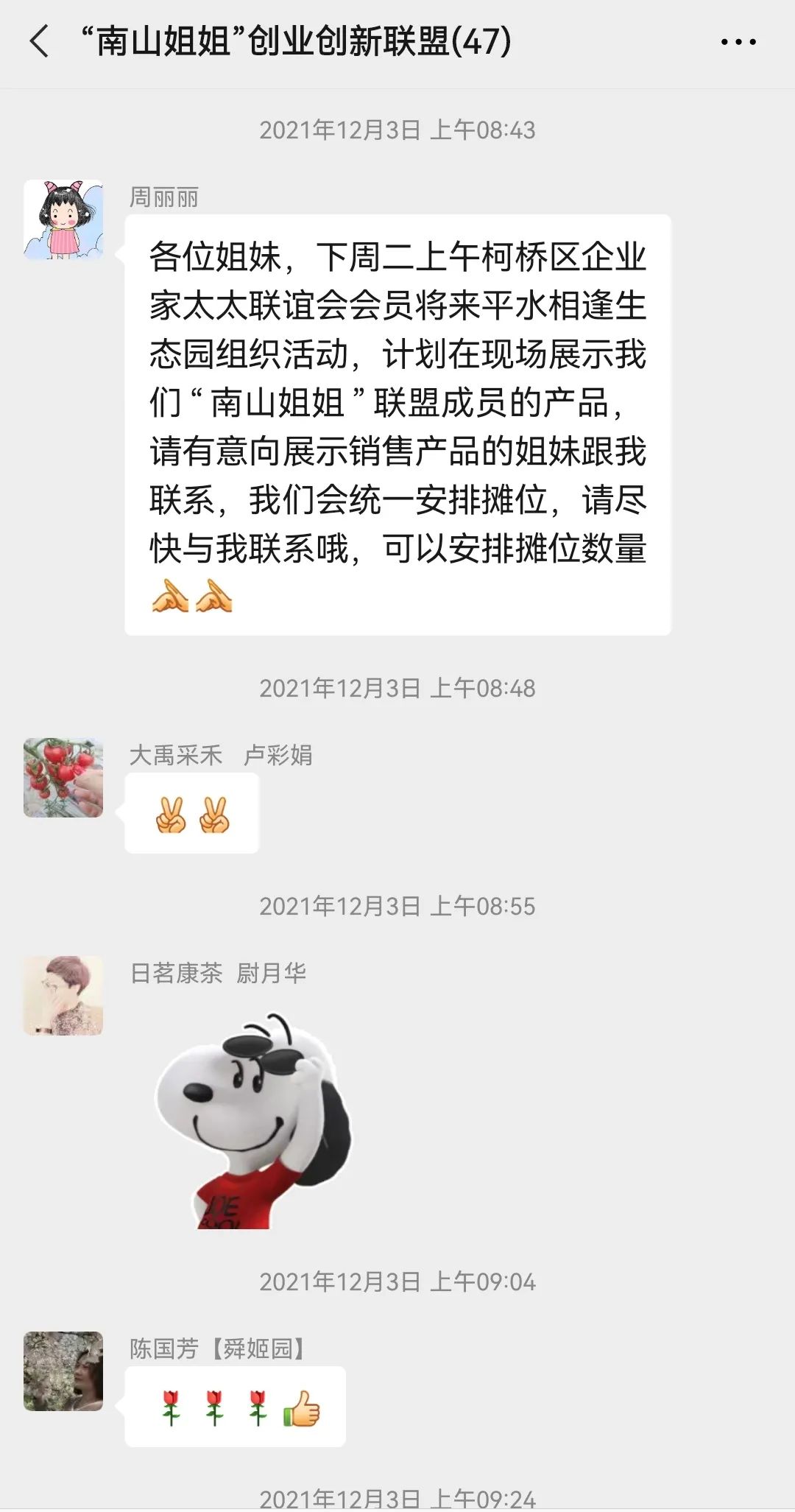Go back from the group chat

pyautogui.click(x=40, y=41)
